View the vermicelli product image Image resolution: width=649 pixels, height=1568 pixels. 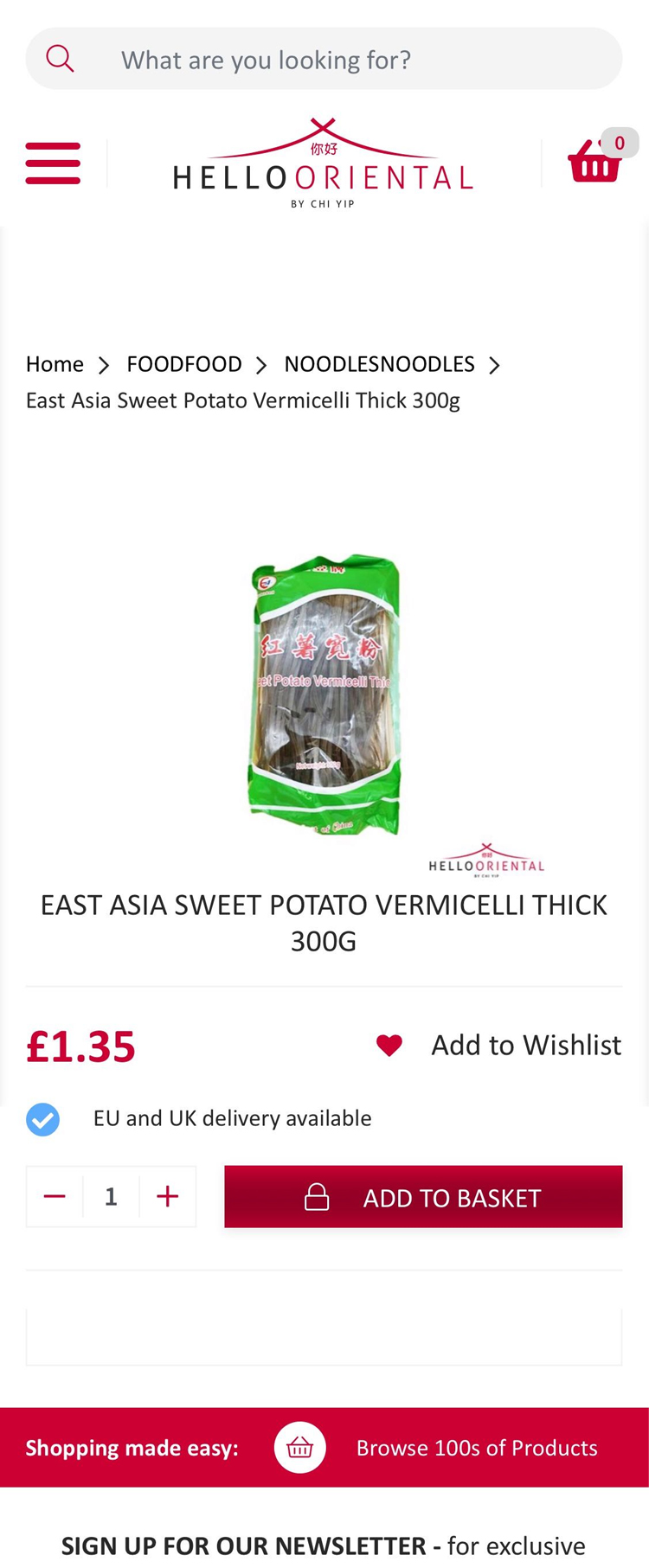(324, 694)
